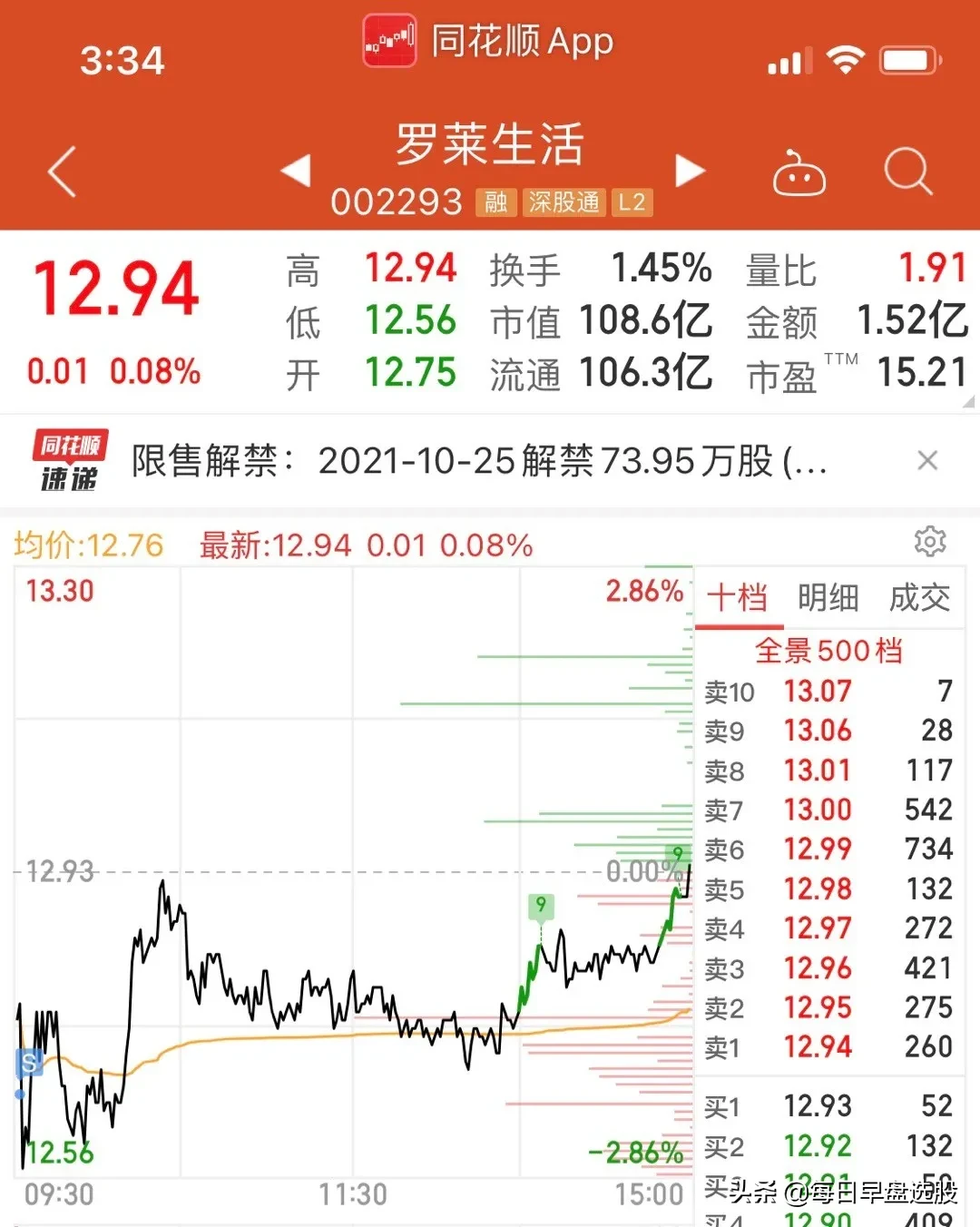
Task: Open the robot assistant icon
Action: pyautogui.click(x=799, y=172)
